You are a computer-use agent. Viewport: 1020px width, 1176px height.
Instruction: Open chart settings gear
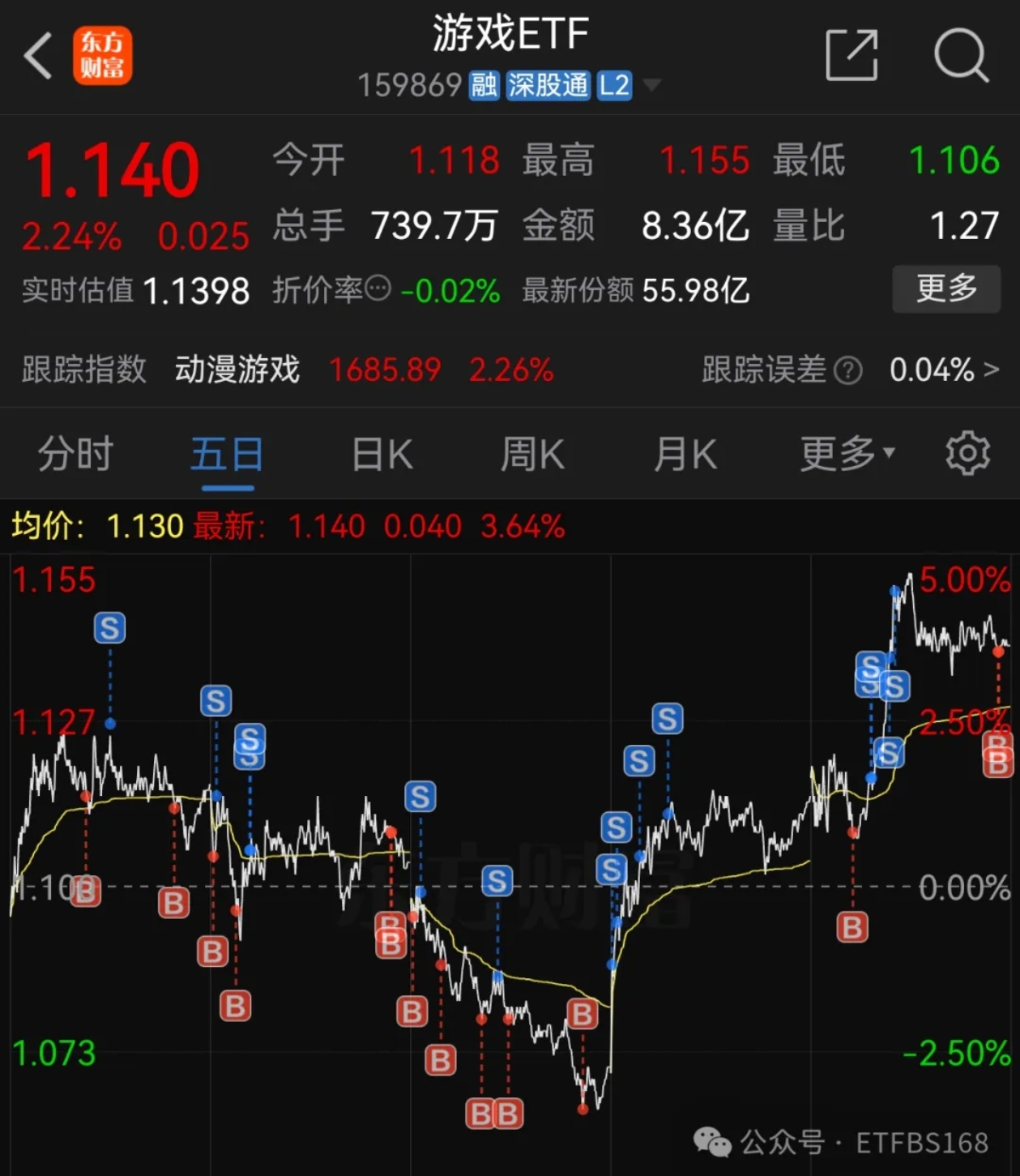[x=967, y=453]
